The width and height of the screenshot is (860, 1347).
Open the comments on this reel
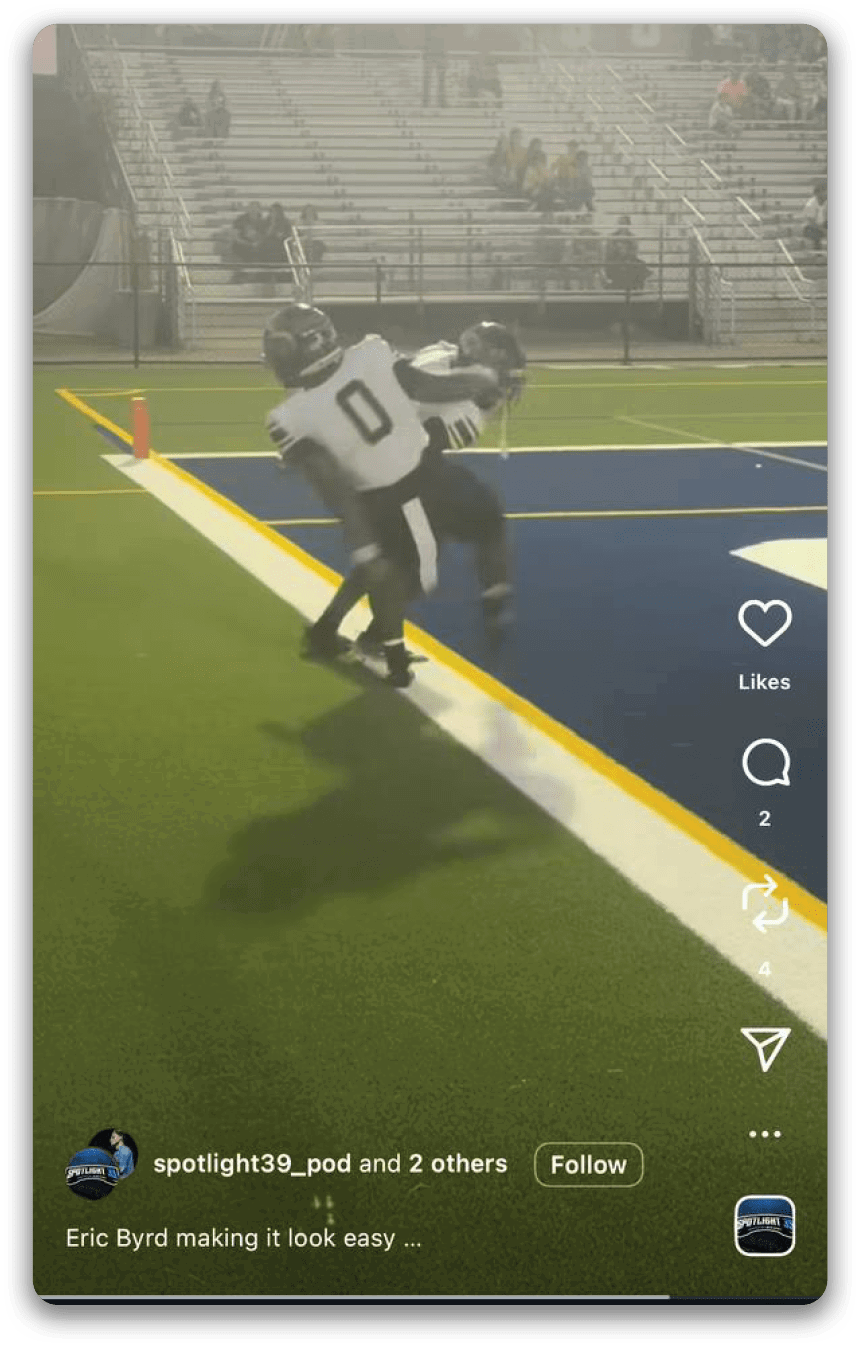tap(765, 764)
